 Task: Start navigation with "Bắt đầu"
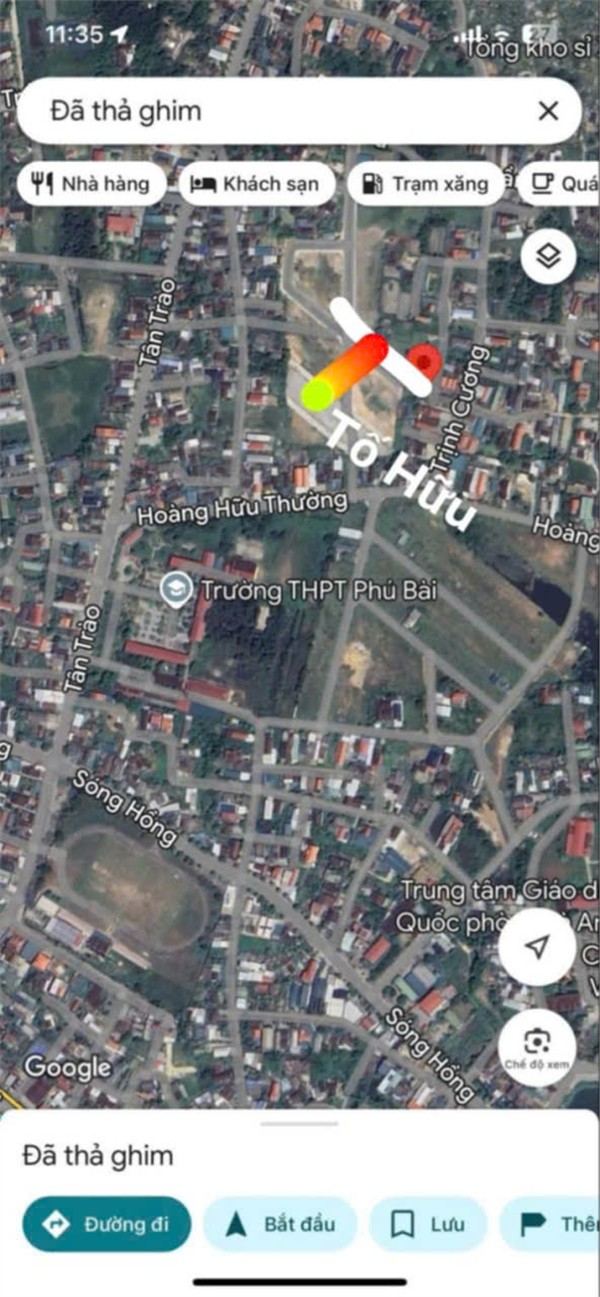coord(280,1224)
